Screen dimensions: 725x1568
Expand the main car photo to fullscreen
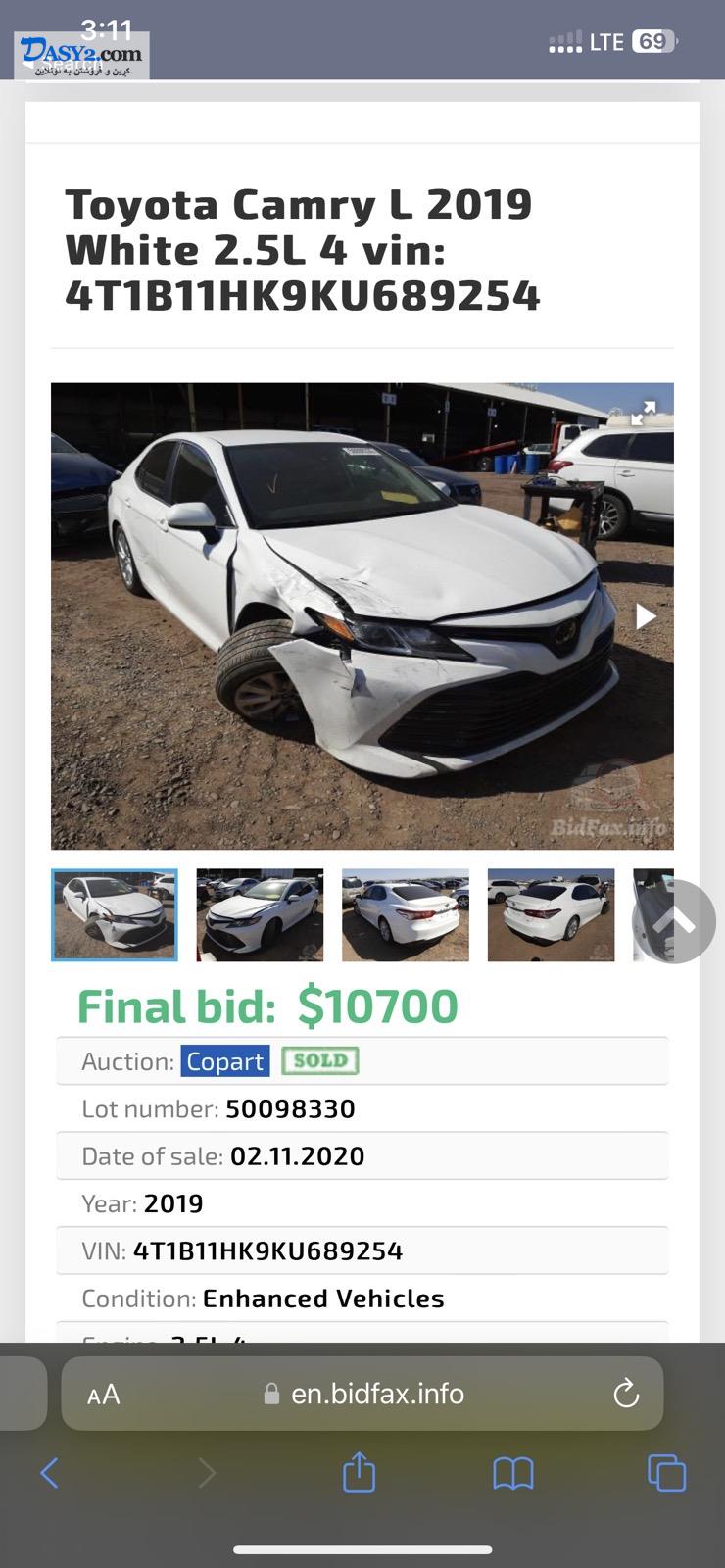(643, 414)
